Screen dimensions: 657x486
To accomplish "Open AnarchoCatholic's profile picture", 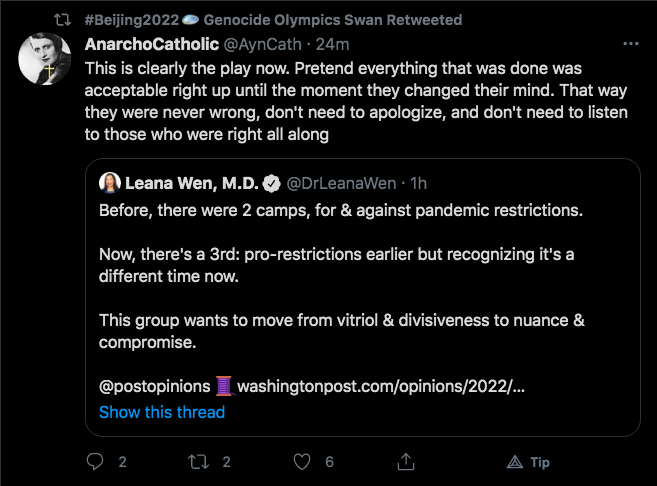I will coord(46,59).
